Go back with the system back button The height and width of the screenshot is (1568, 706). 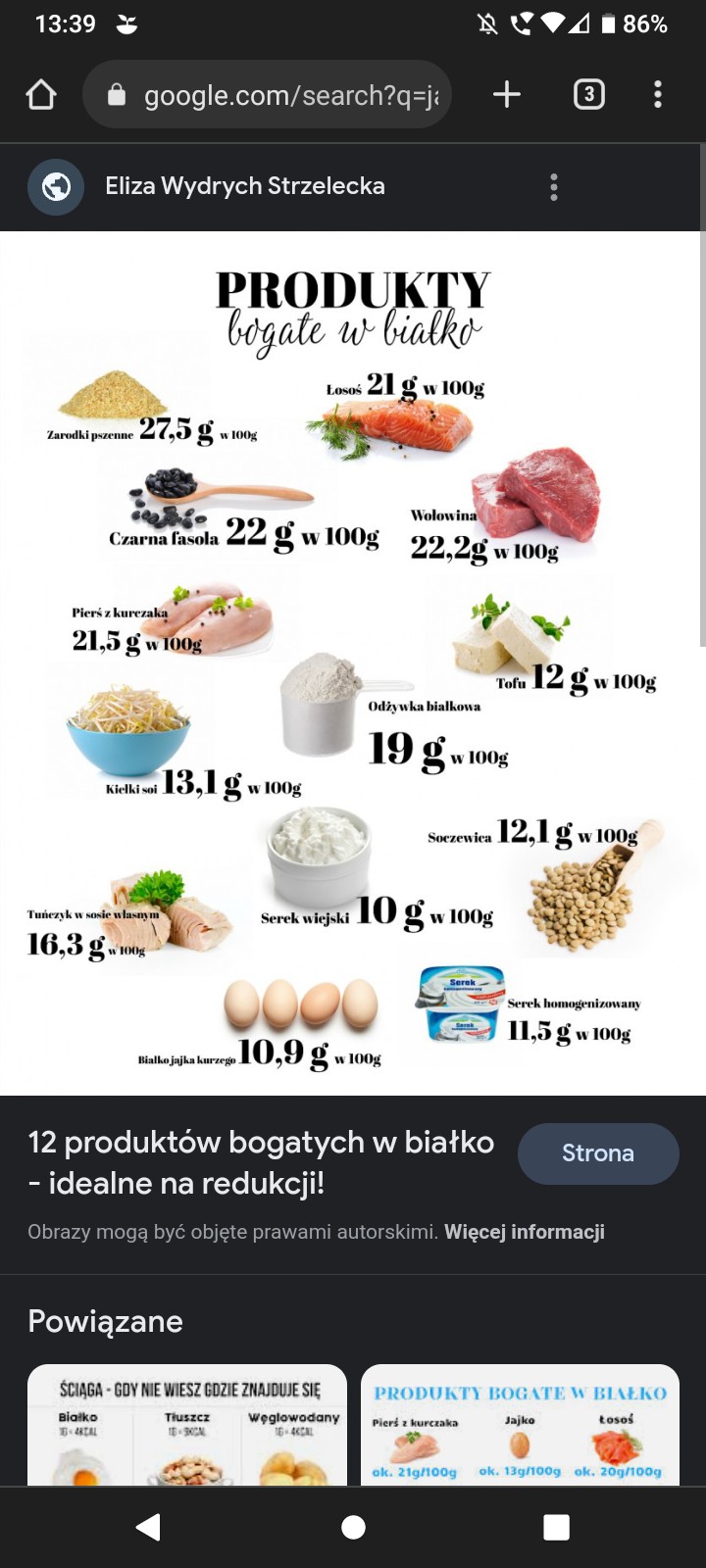(148, 1527)
